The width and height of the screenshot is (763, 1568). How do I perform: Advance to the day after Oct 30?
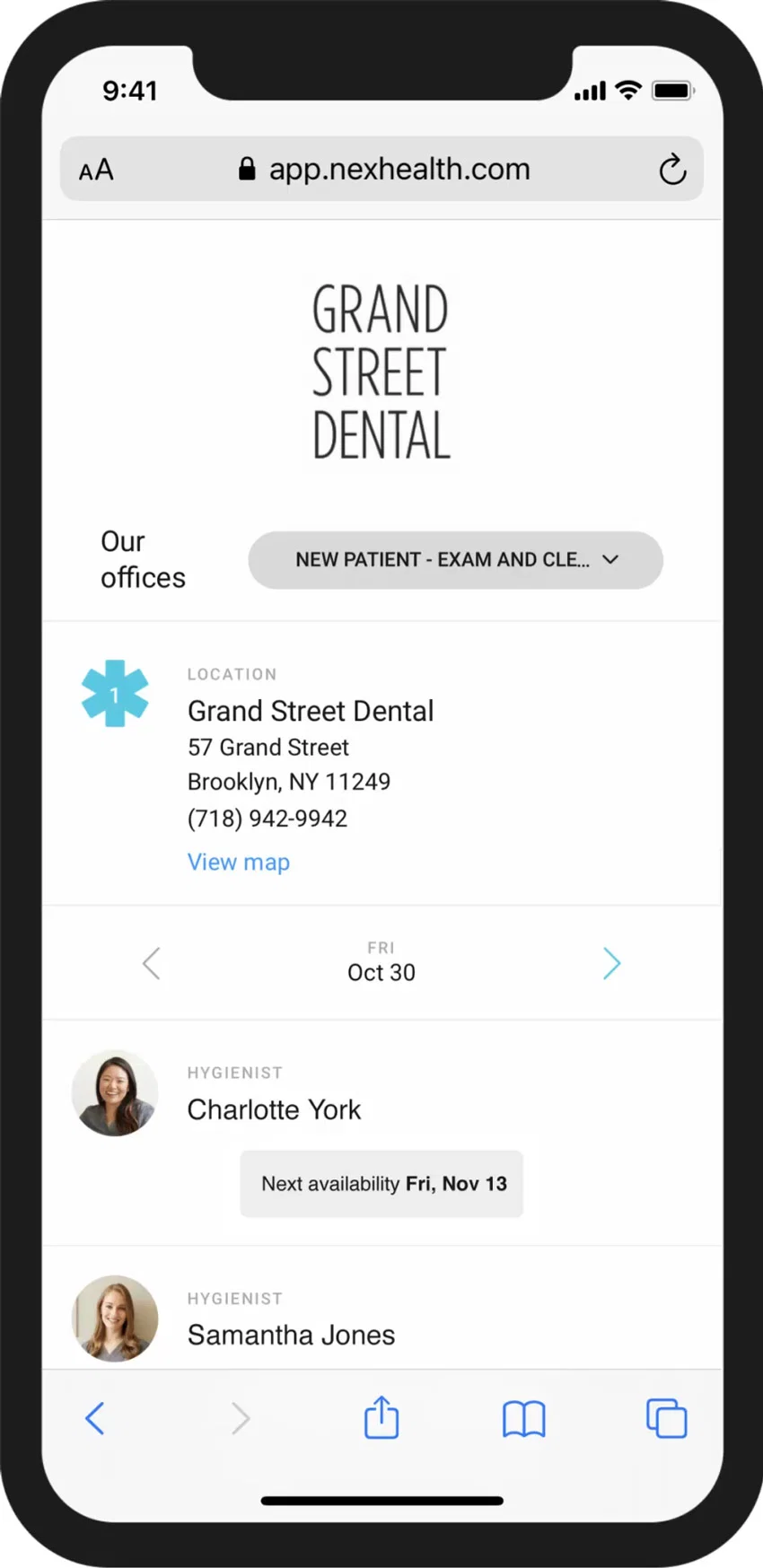[x=611, y=964]
